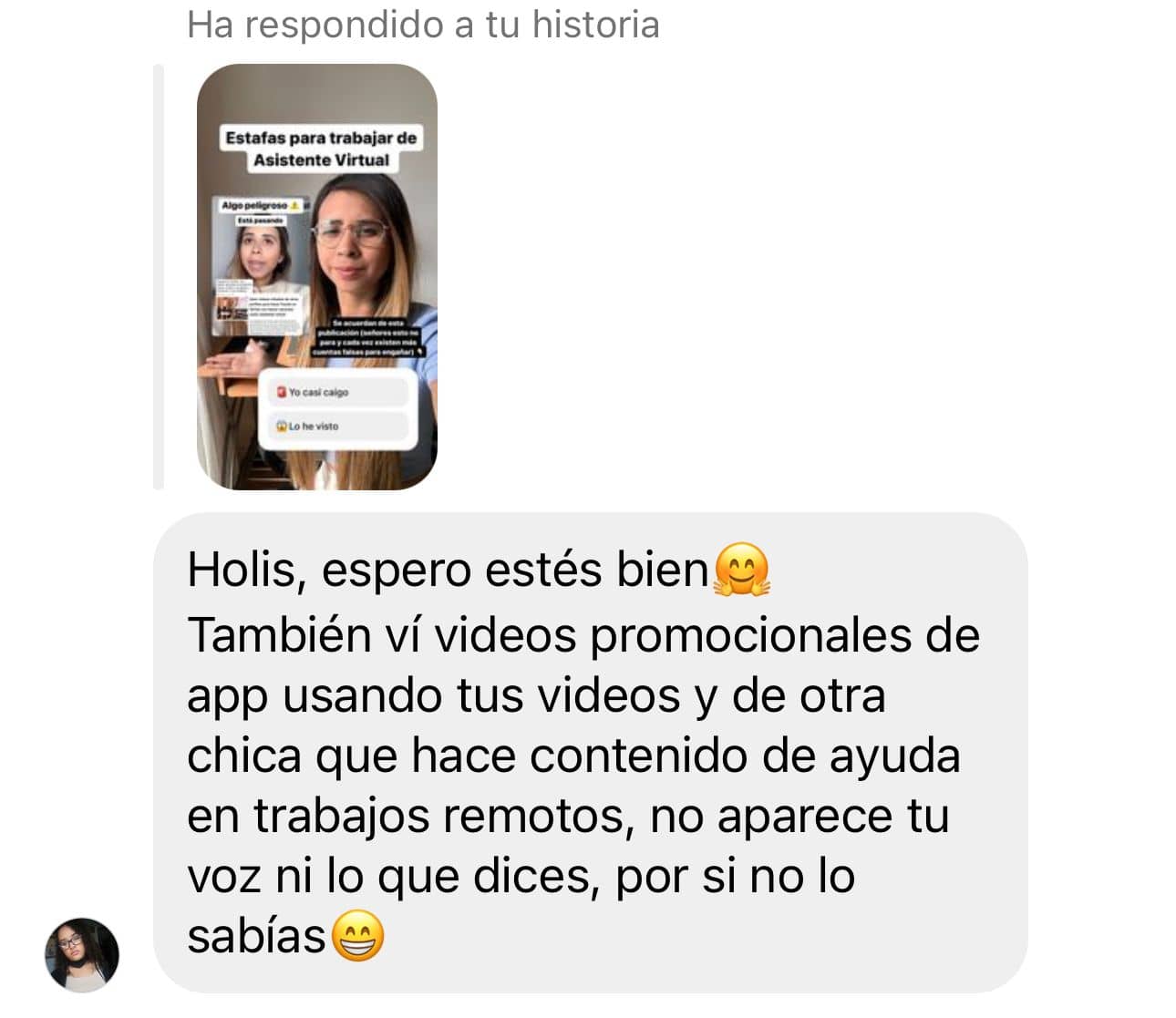The width and height of the screenshot is (1176, 1018).
Task: Open the replied story preview
Action: click(x=316, y=277)
